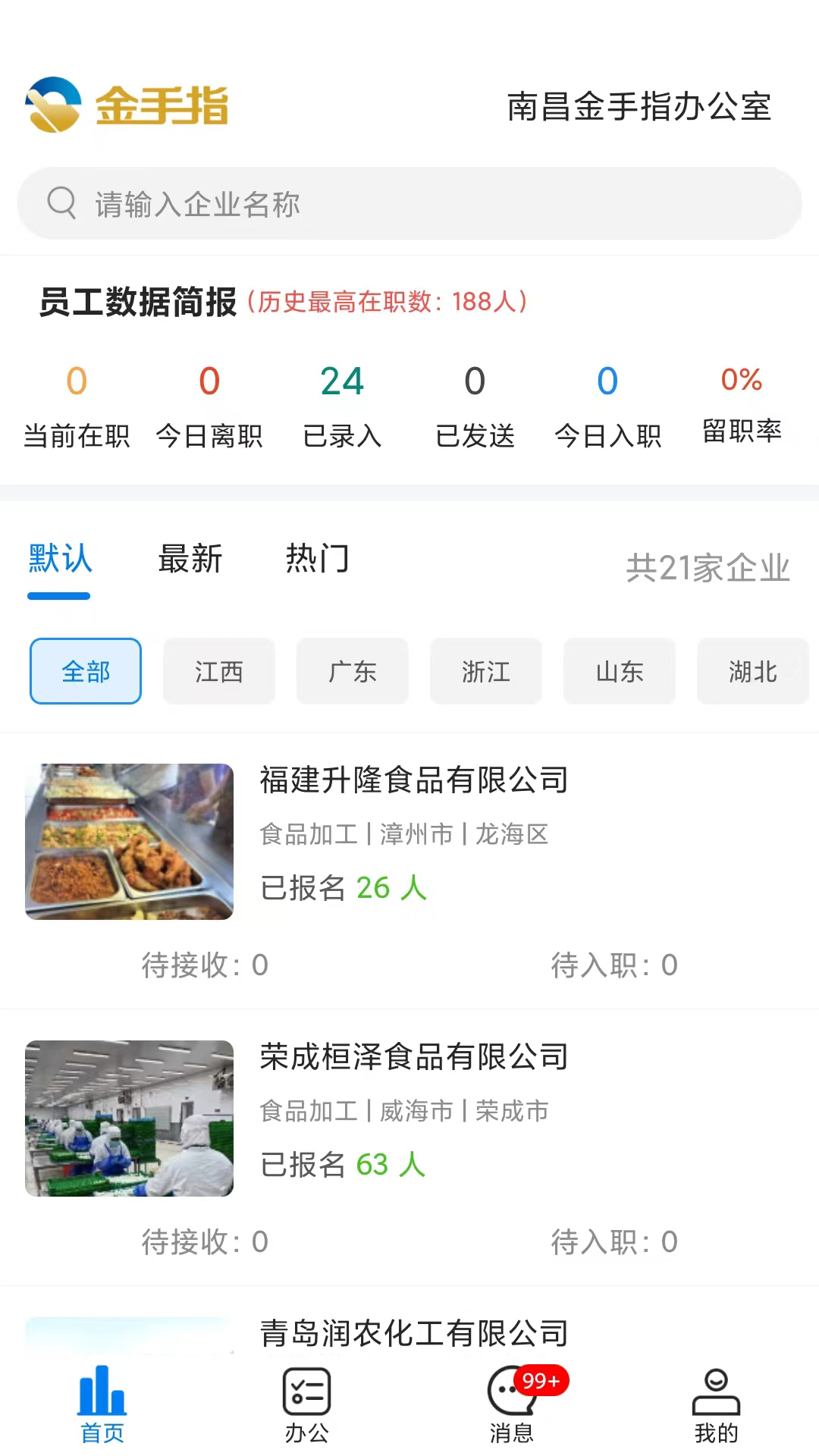Filter companies by 江西
This screenshot has height=1456, width=819.
point(219,671)
